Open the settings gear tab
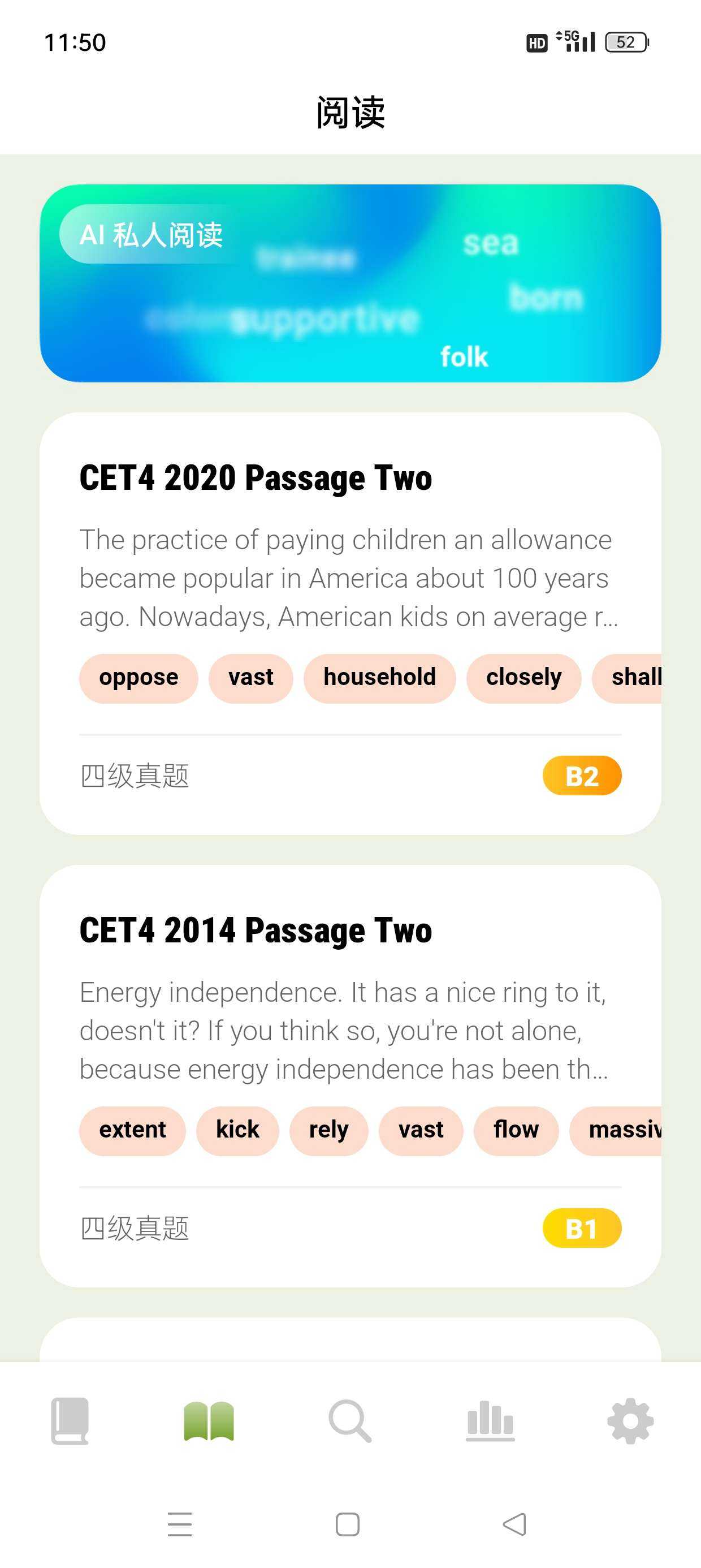The height and width of the screenshot is (1568, 701). pyautogui.click(x=630, y=1421)
